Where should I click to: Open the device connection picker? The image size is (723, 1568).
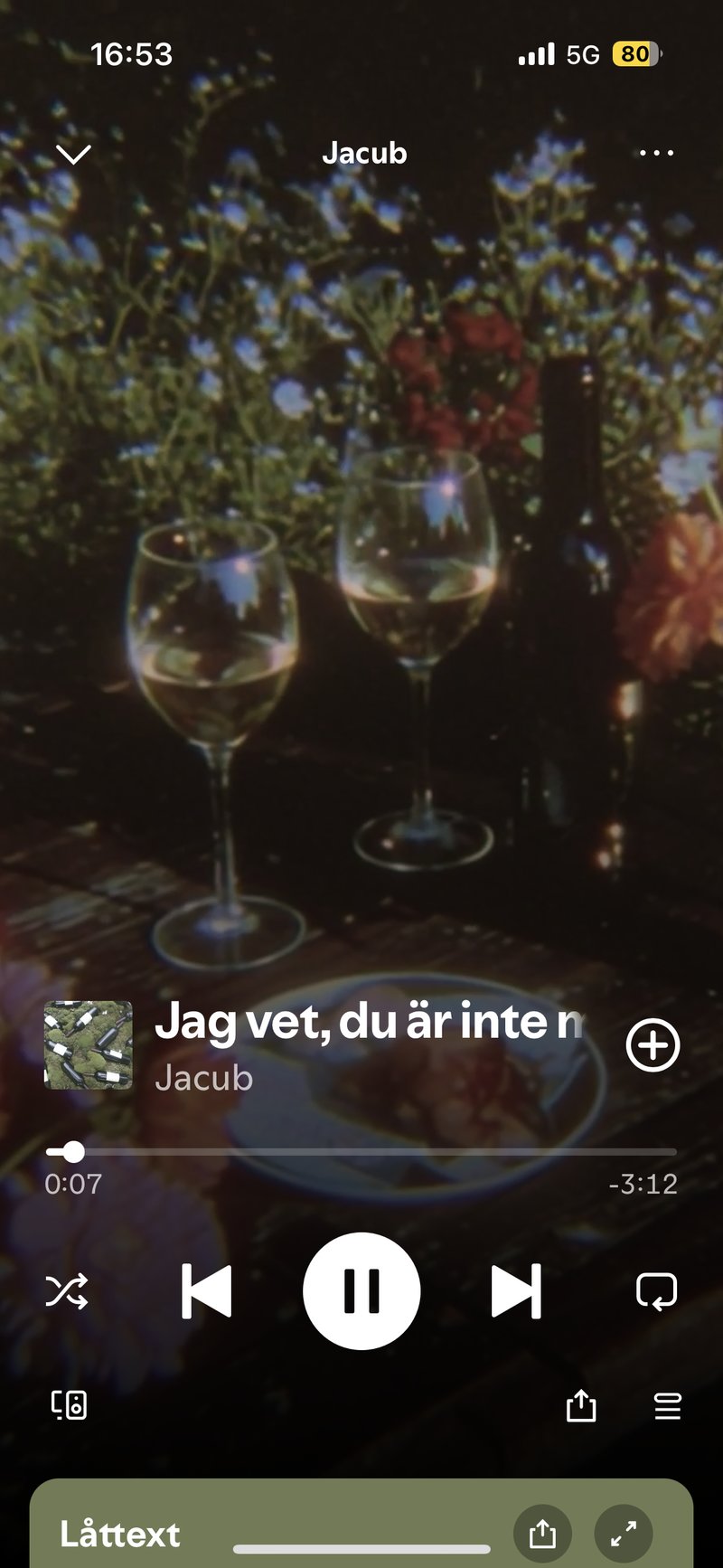coord(69,1405)
